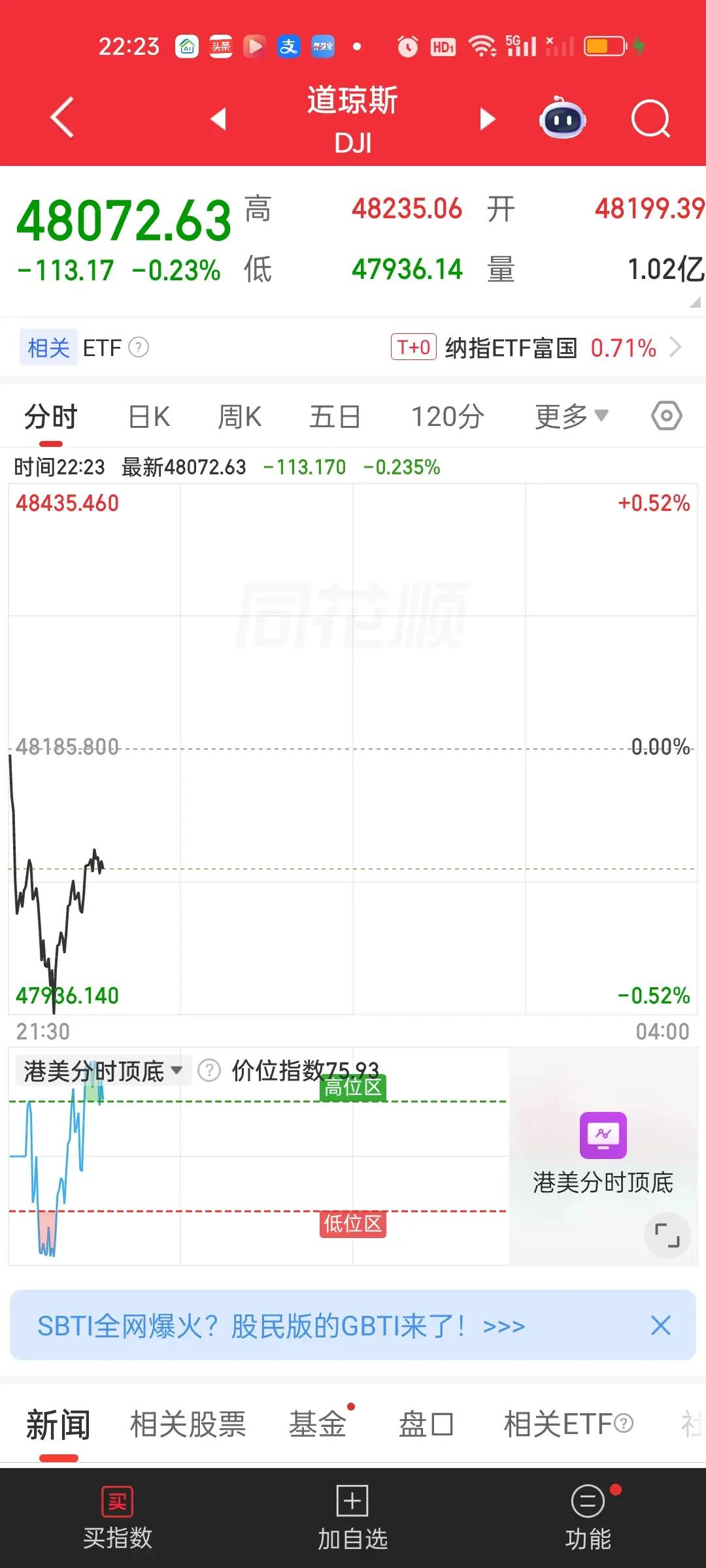The width and height of the screenshot is (706, 1568).
Task: Open chart settings via the gear icon
Action: [x=665, y=416]
